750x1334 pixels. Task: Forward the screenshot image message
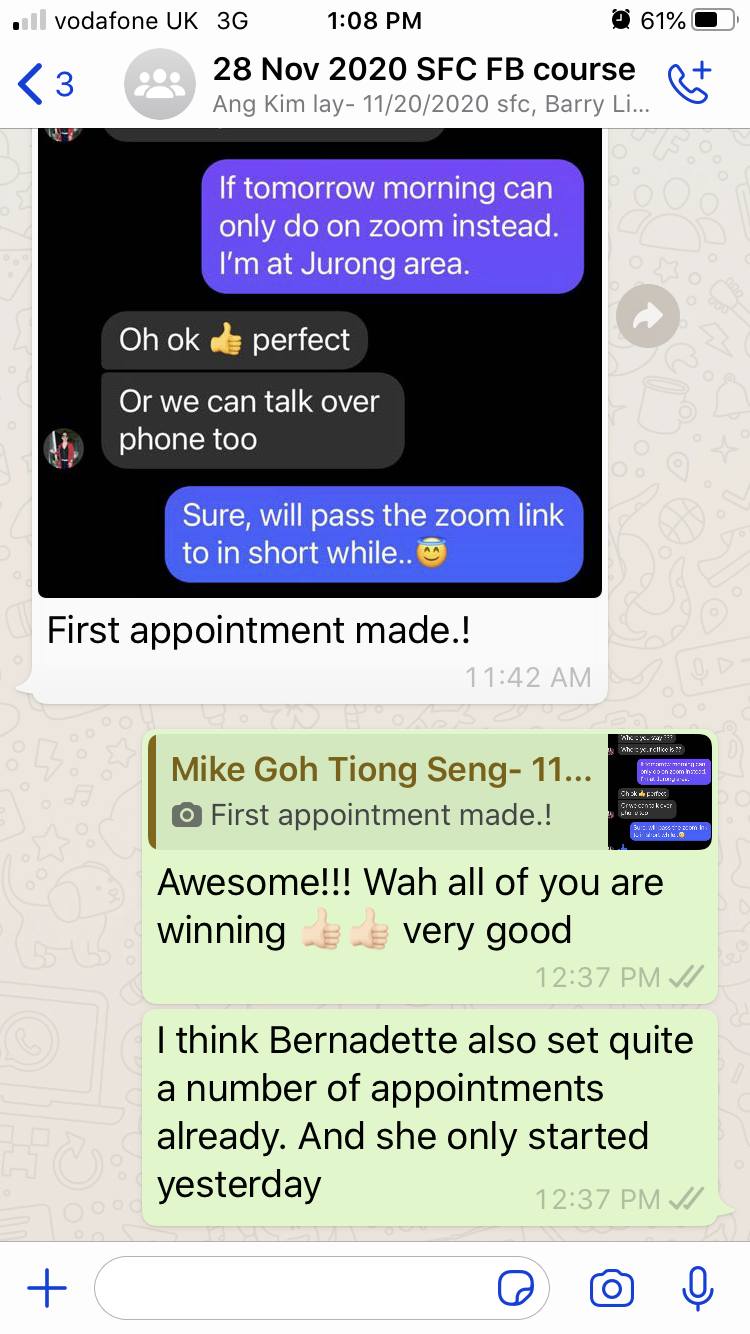[647, 318]
